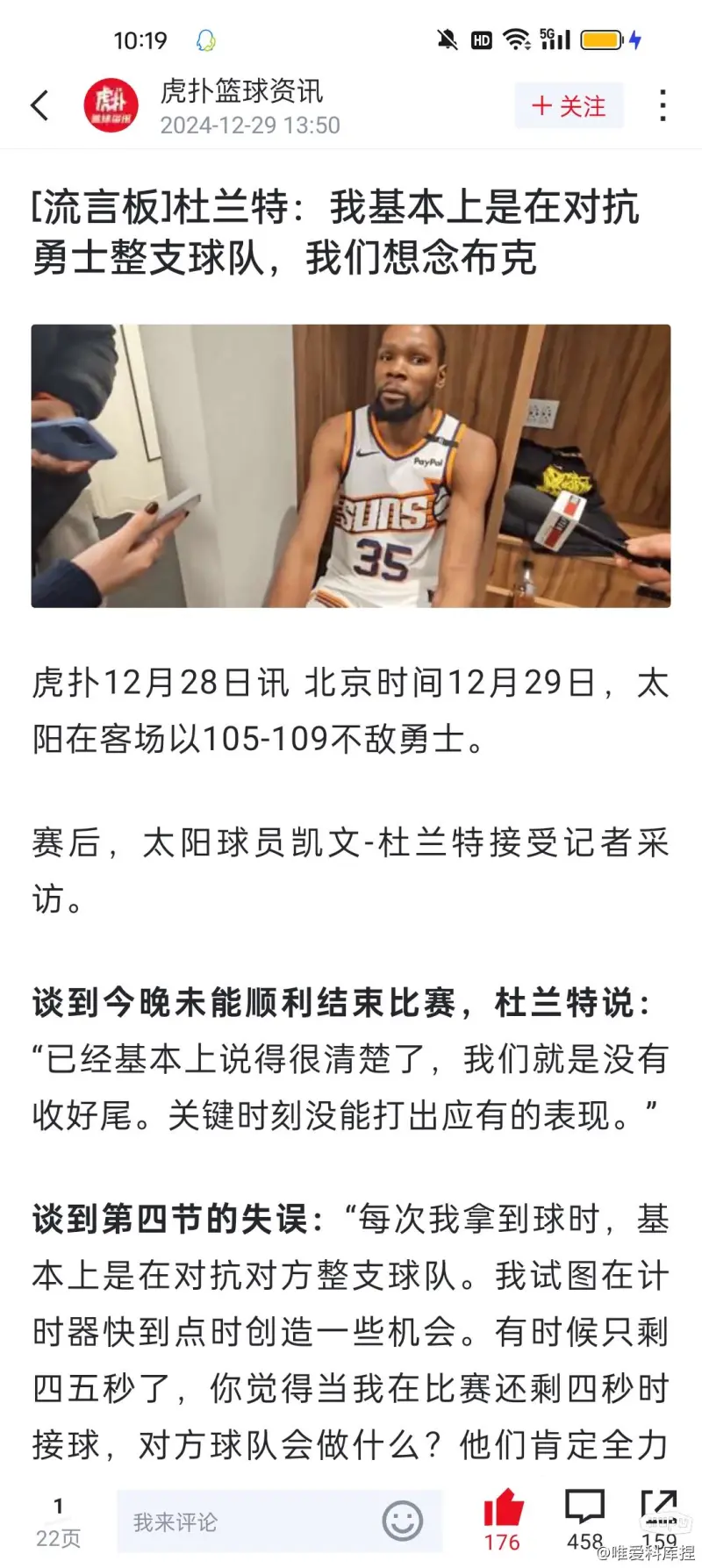This screenshot has width=702, height=1568.
Task: Tap the mute status icon in the status bar
Action: coord(448,39)
